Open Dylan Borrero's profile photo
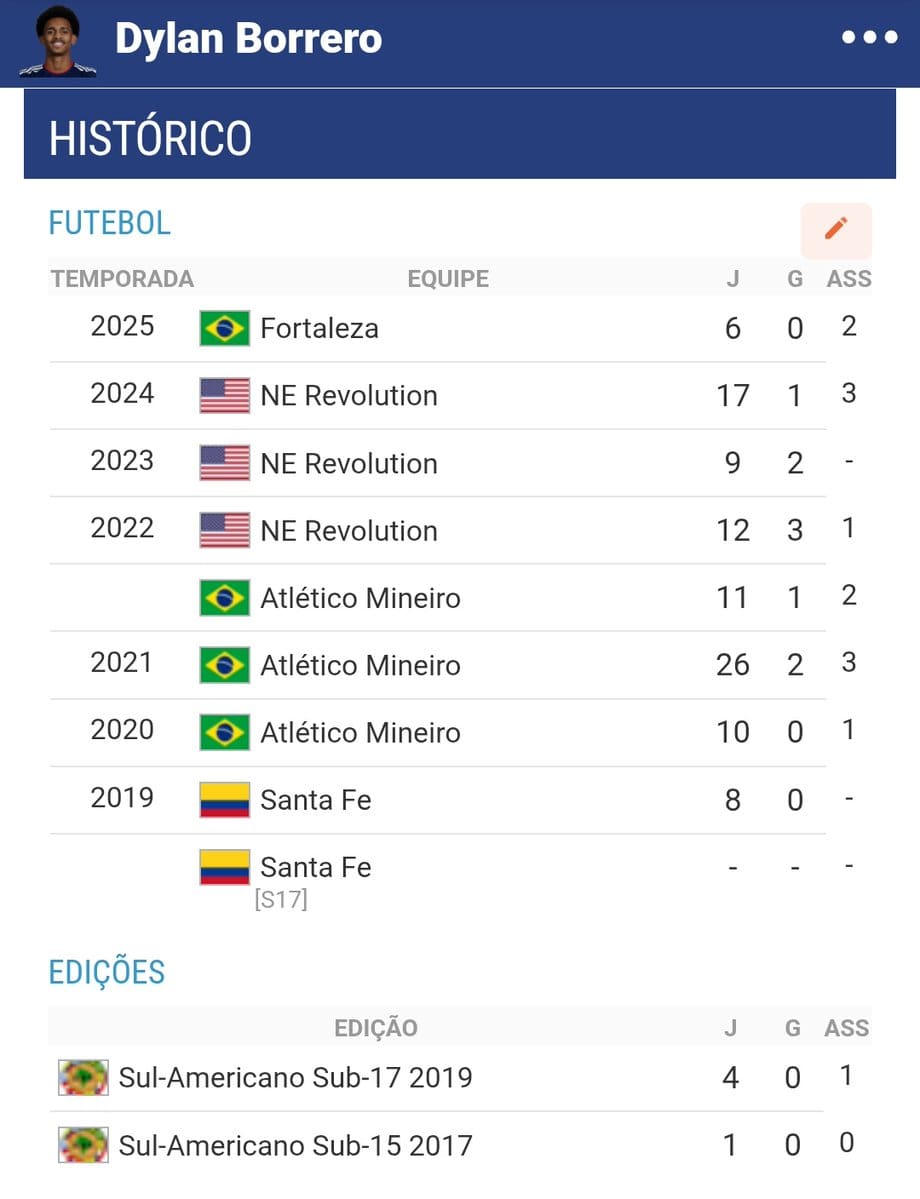This screenshot has height=1199, width=920. (x=58, y=42)
